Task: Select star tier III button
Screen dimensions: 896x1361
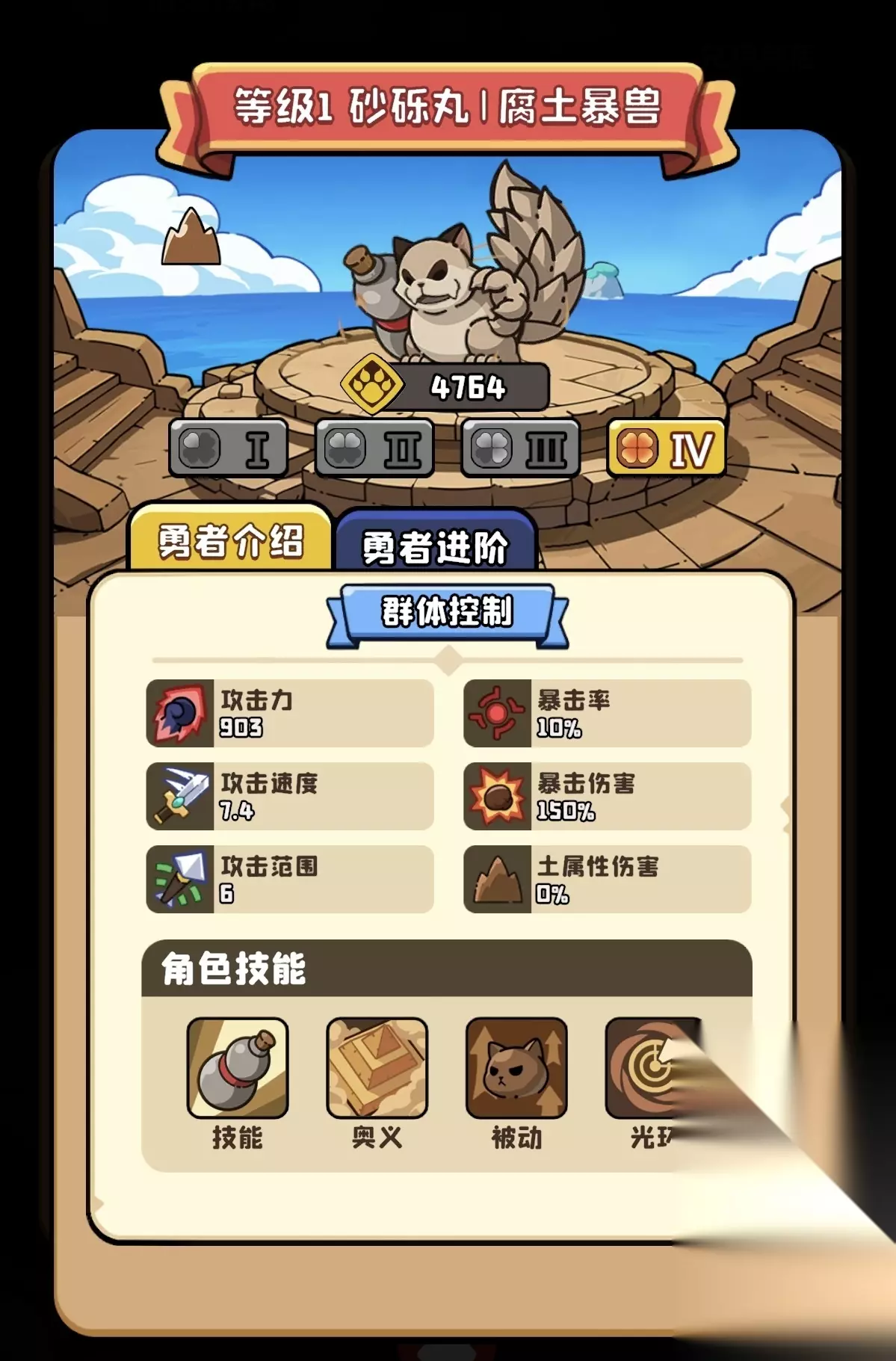Action: (x=521, y=448)
